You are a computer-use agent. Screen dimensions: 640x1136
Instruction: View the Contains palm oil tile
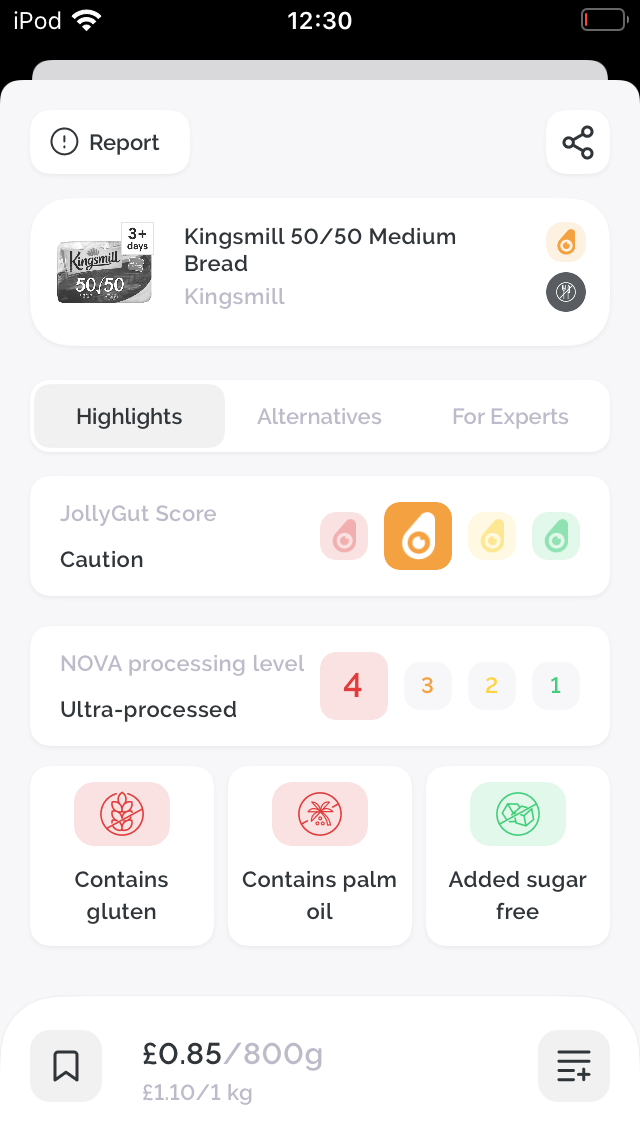pos(320,856)
